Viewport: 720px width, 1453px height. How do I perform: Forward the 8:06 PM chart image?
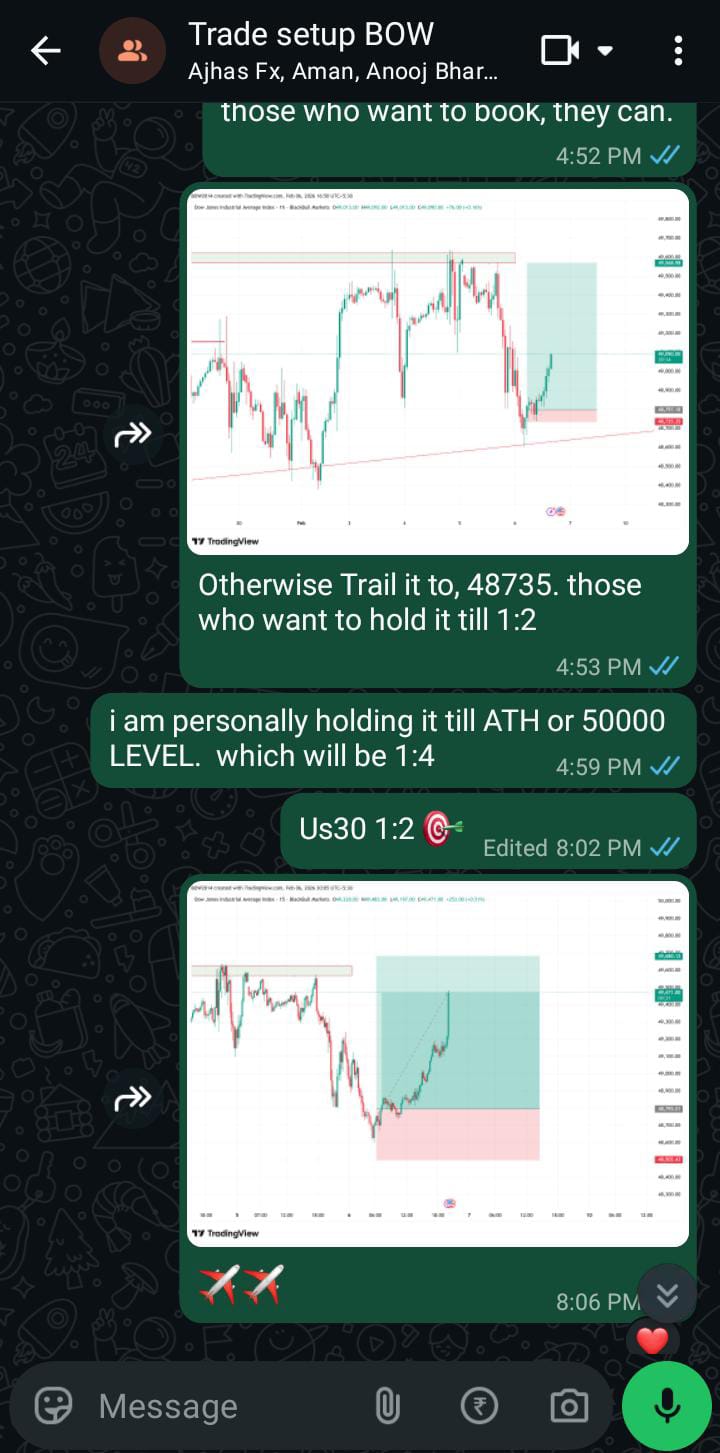[x=133, y=1098]
